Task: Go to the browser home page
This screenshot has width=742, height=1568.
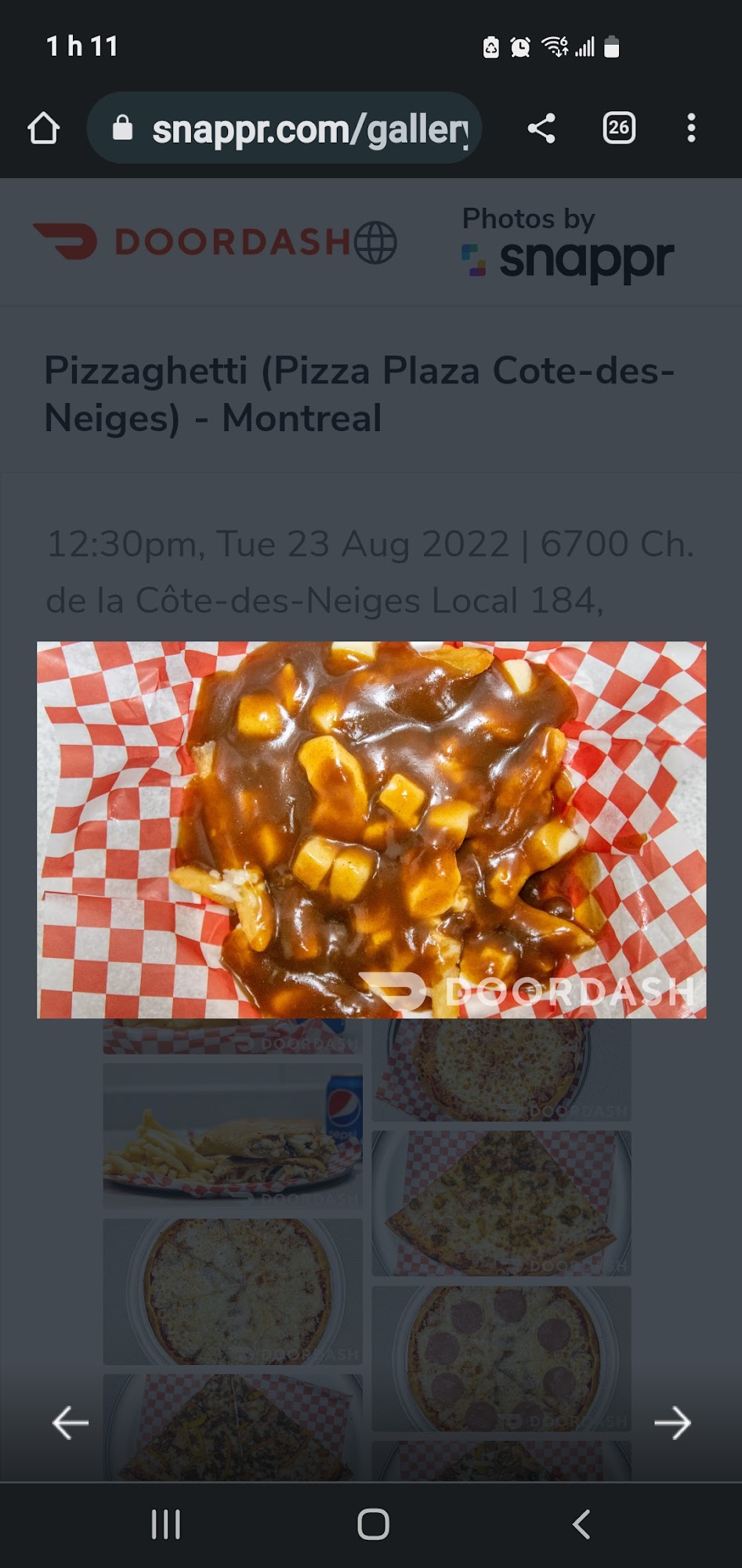Action: (x=44, y=129)
